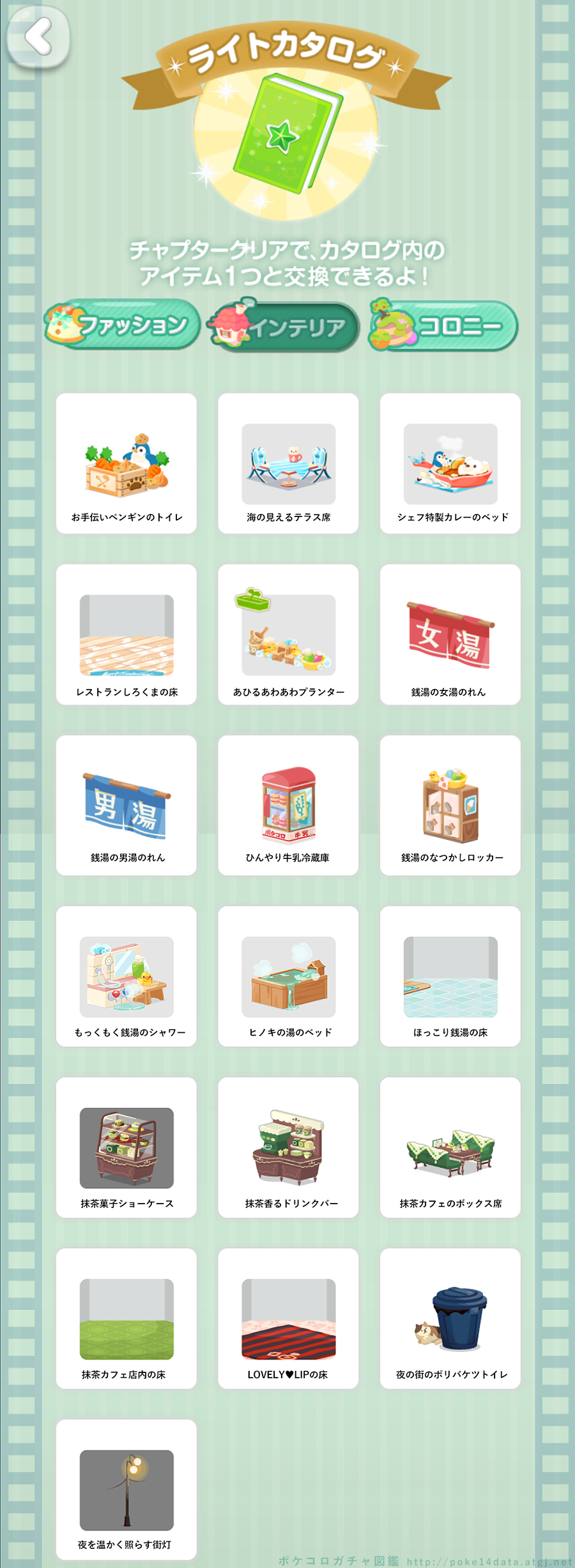Open the コロニー tab
This screenshot has height=1568, width=575.
coord(444,326)
